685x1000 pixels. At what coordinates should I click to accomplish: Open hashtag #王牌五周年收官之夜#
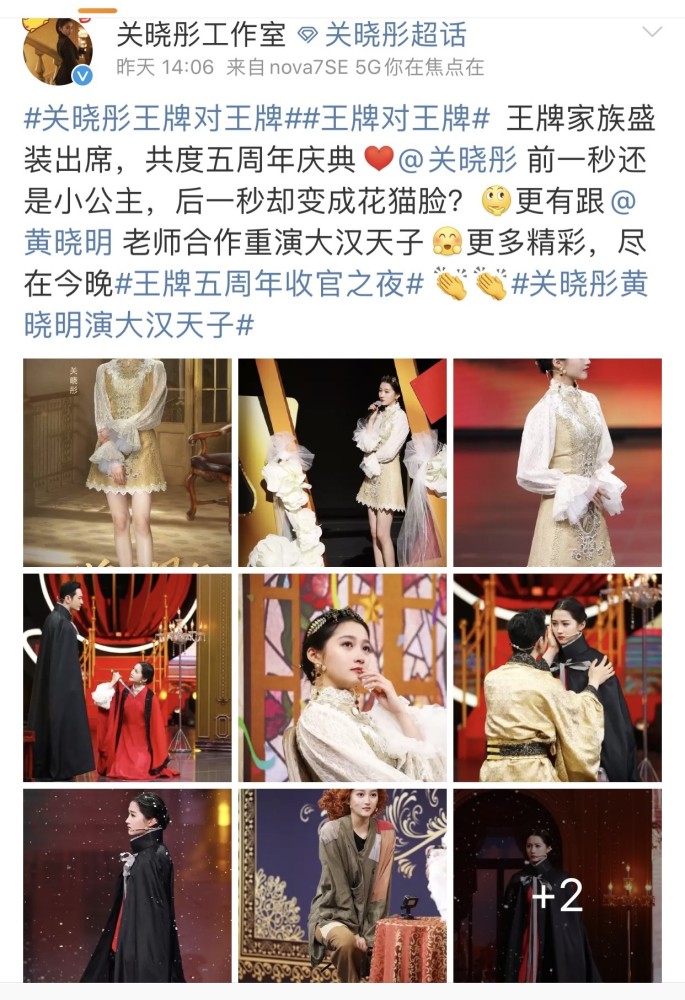point(268,284)
